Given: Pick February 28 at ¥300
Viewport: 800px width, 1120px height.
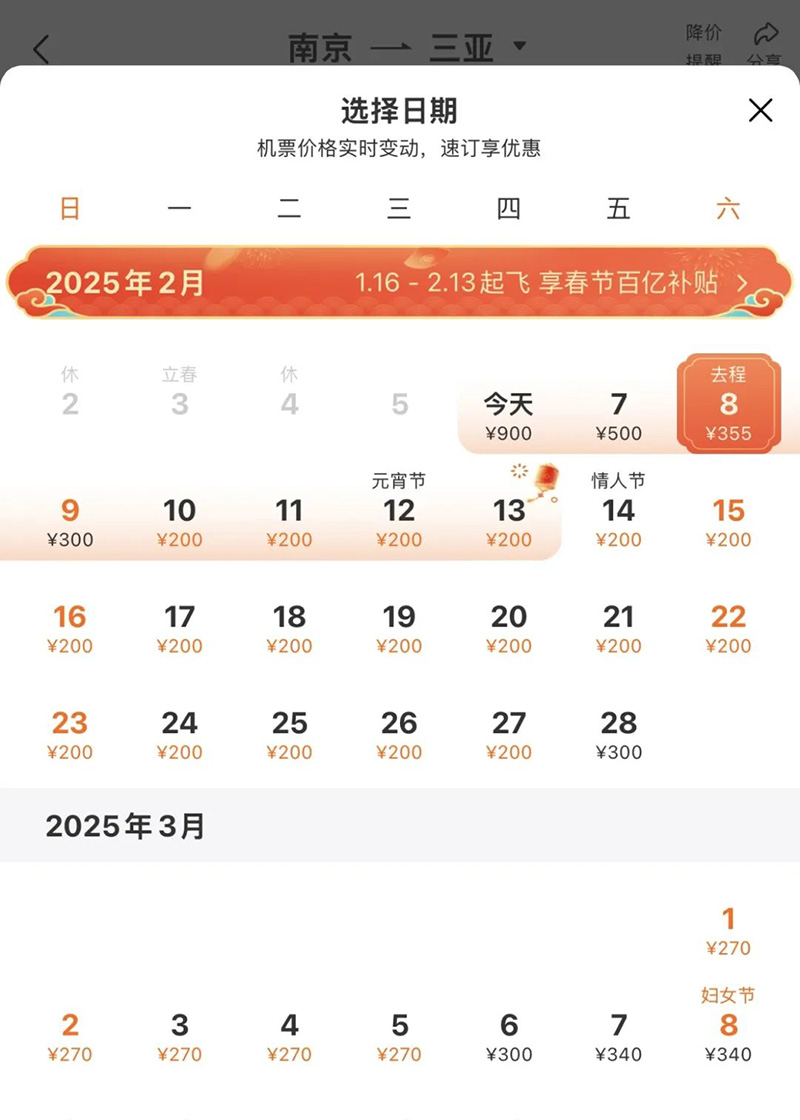Looking at the screenshot, I should (x=618, y=734).
